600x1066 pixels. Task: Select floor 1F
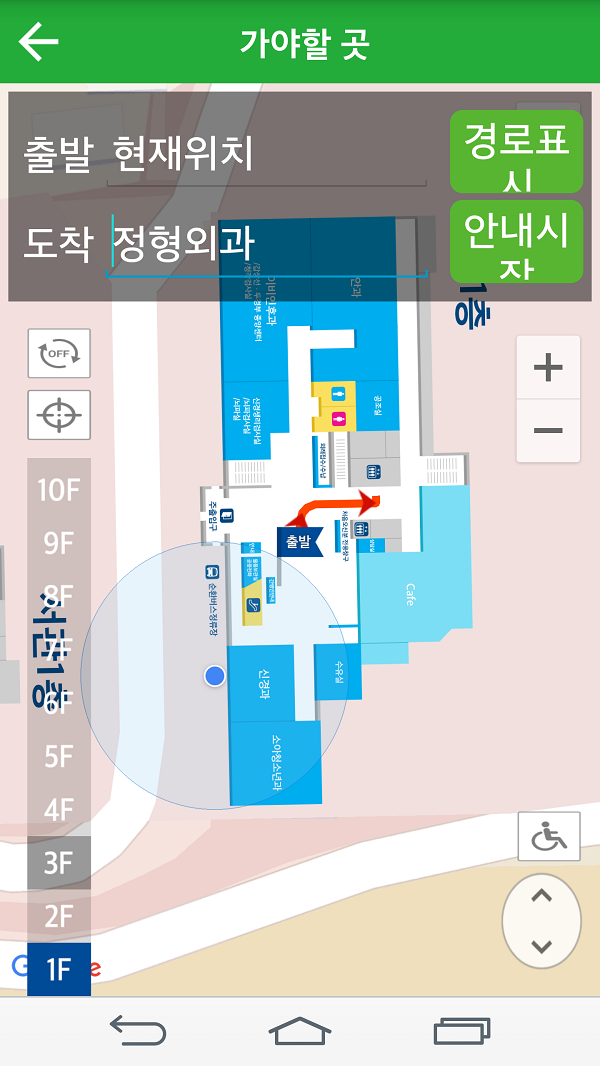tap(58, 968)
